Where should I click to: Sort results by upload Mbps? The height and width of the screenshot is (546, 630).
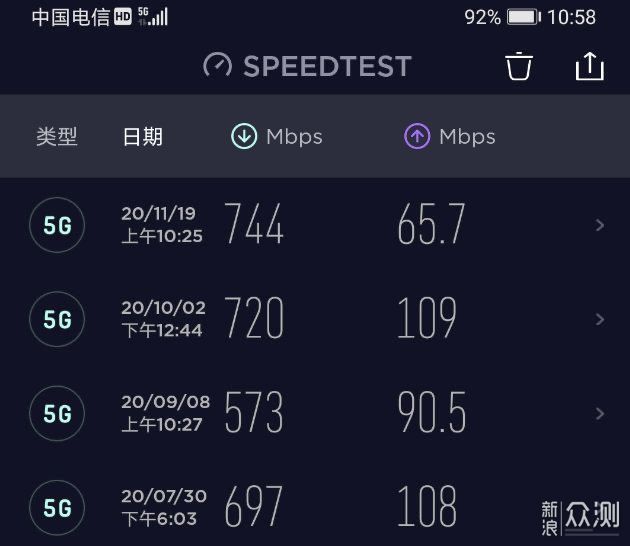coord(450,137)
